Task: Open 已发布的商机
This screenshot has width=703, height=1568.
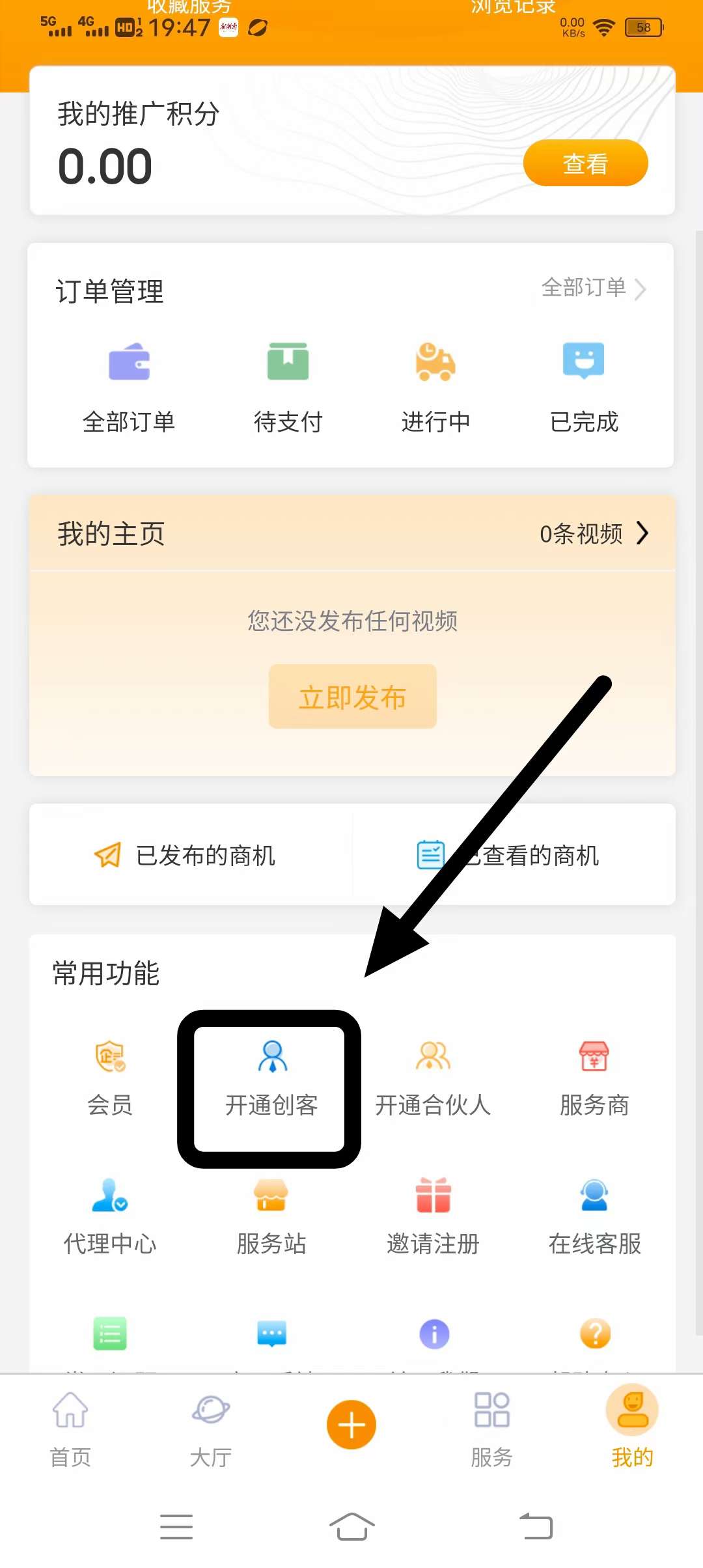Action: tap(186, 855)
